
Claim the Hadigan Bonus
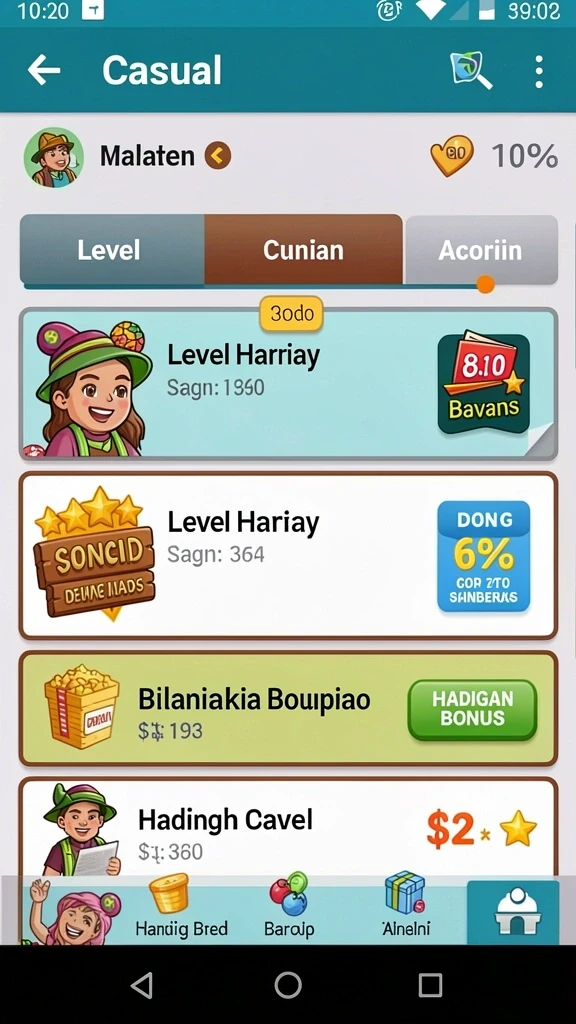472,709
